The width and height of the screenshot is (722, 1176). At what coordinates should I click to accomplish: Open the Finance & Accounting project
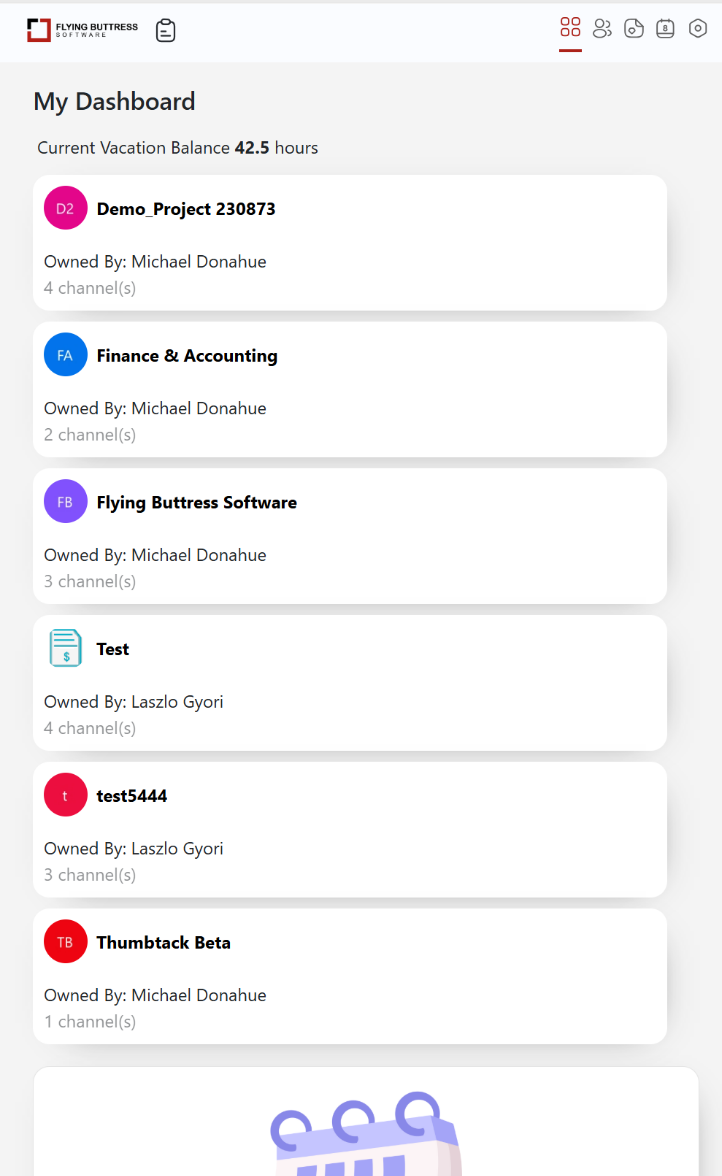350,389
